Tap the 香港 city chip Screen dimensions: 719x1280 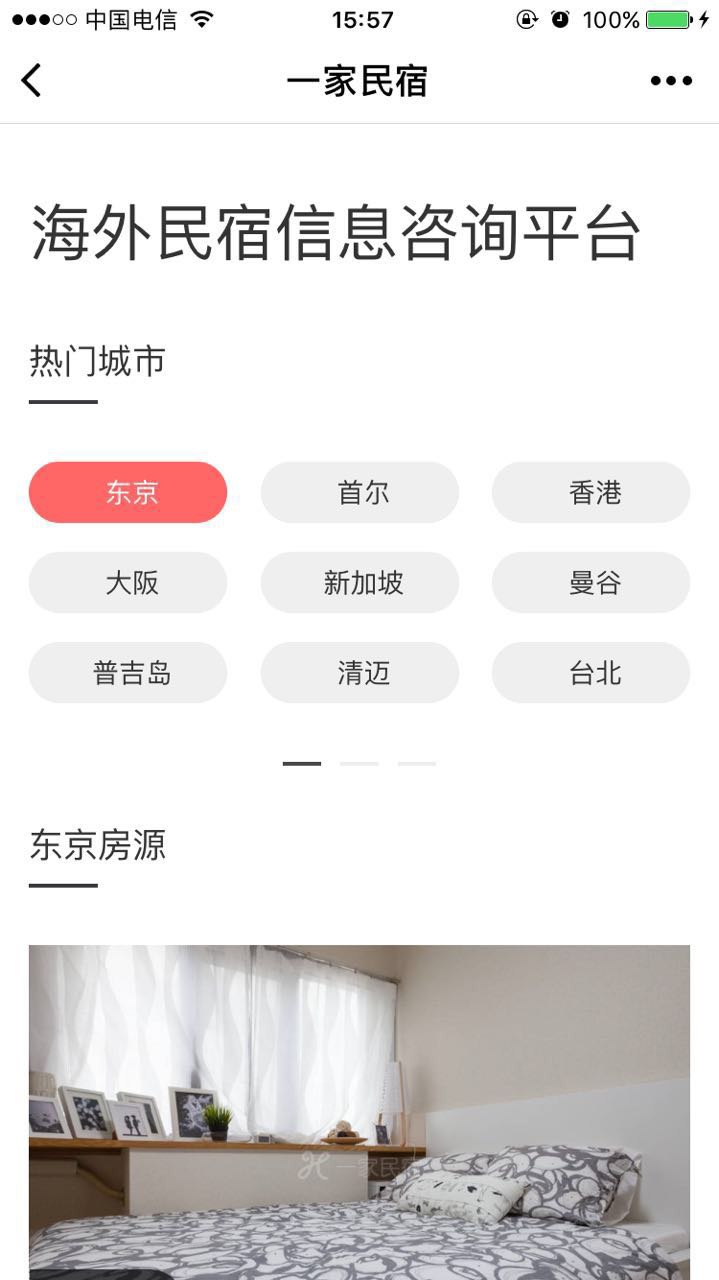591,492
